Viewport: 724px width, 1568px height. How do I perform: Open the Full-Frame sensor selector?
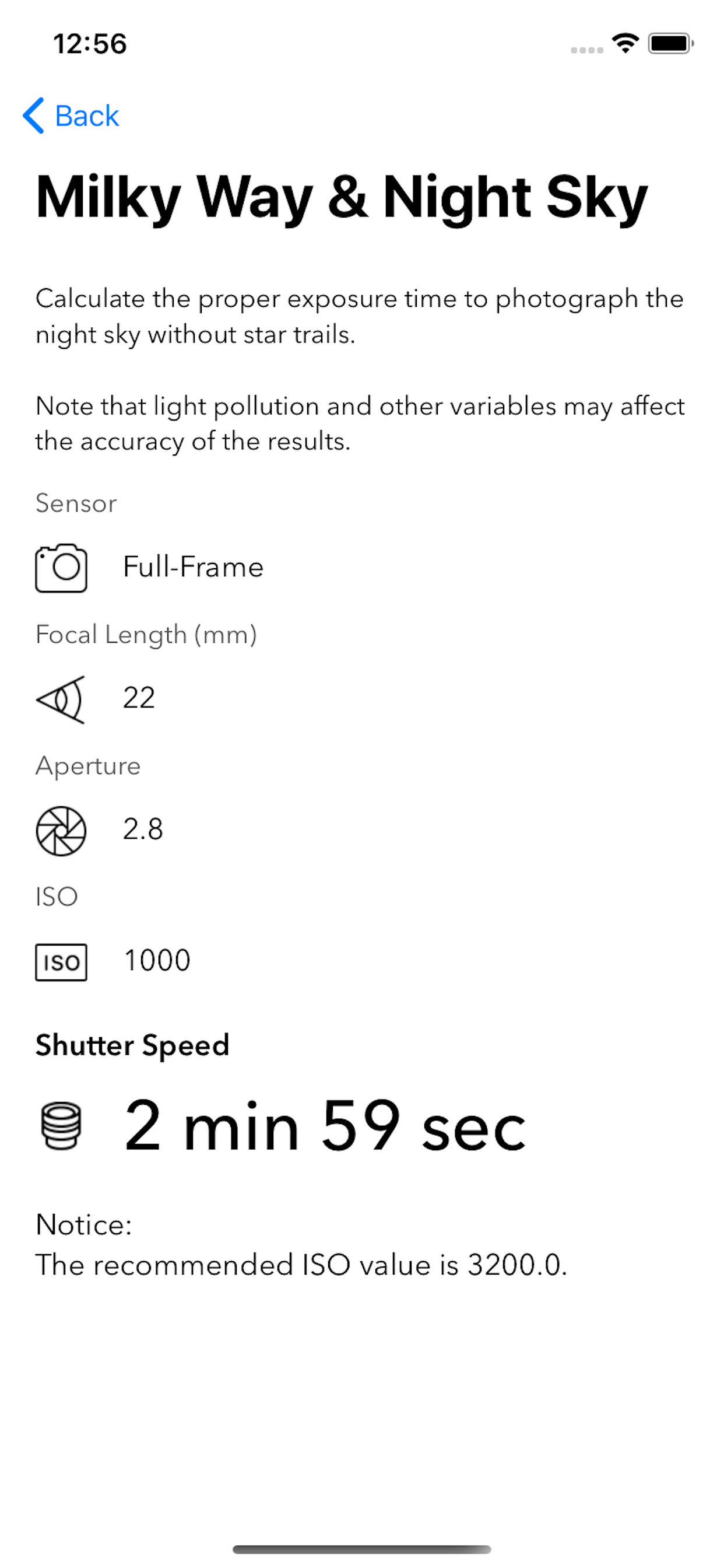(x=192, y=566)
